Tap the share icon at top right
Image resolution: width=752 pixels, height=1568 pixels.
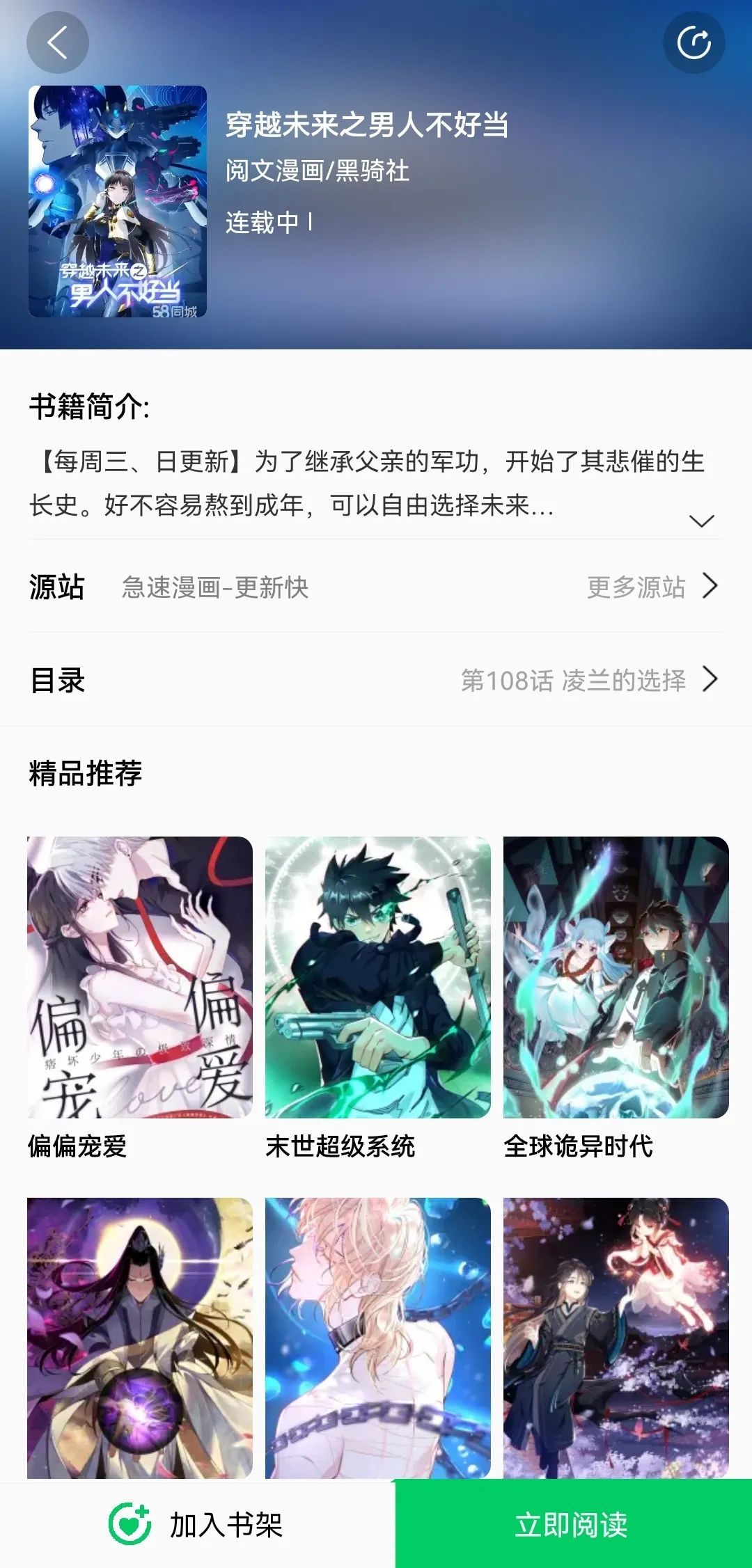click(694, 42)
